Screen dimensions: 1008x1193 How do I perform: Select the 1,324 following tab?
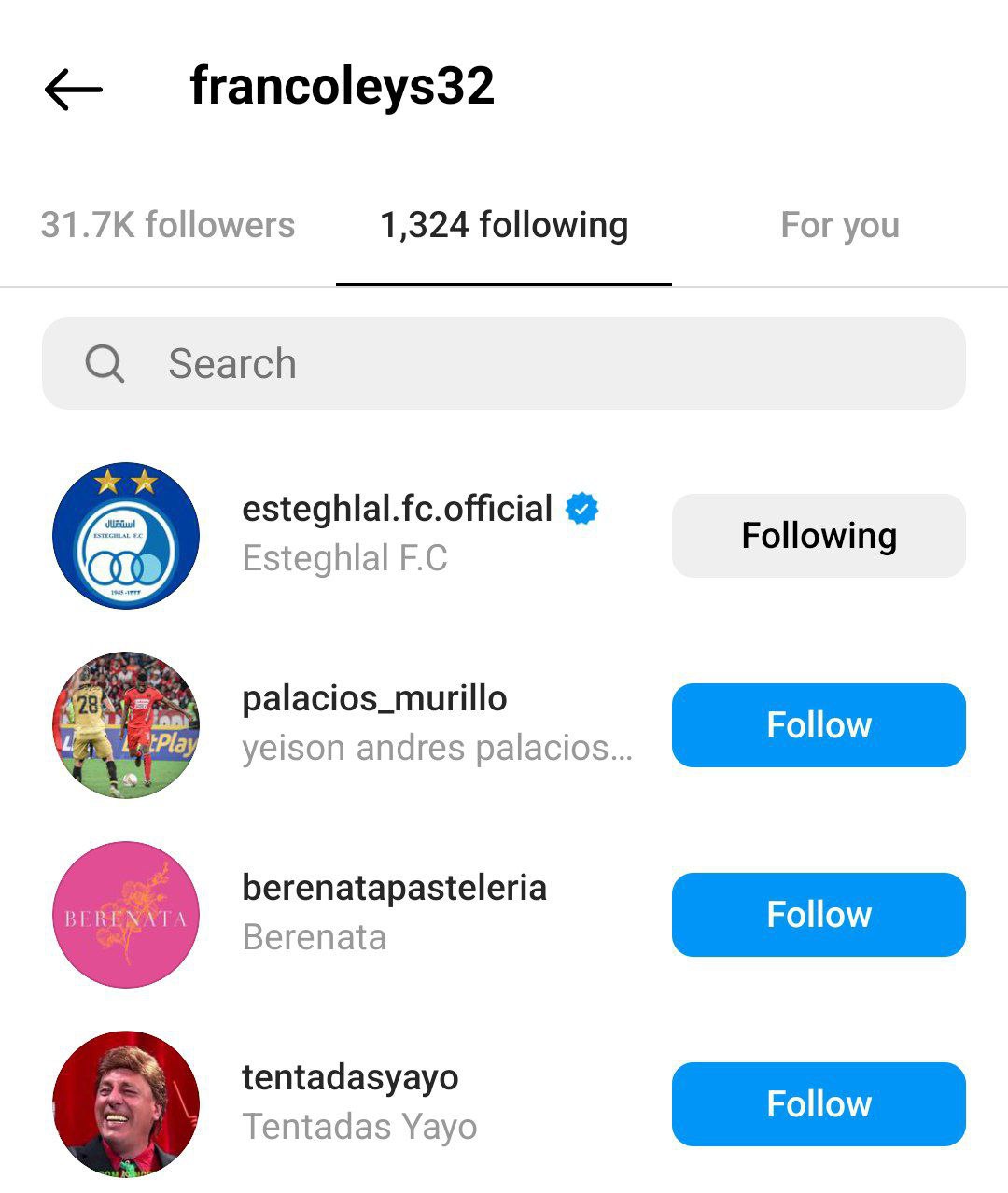pyautogui.click(x=504, y=225)
